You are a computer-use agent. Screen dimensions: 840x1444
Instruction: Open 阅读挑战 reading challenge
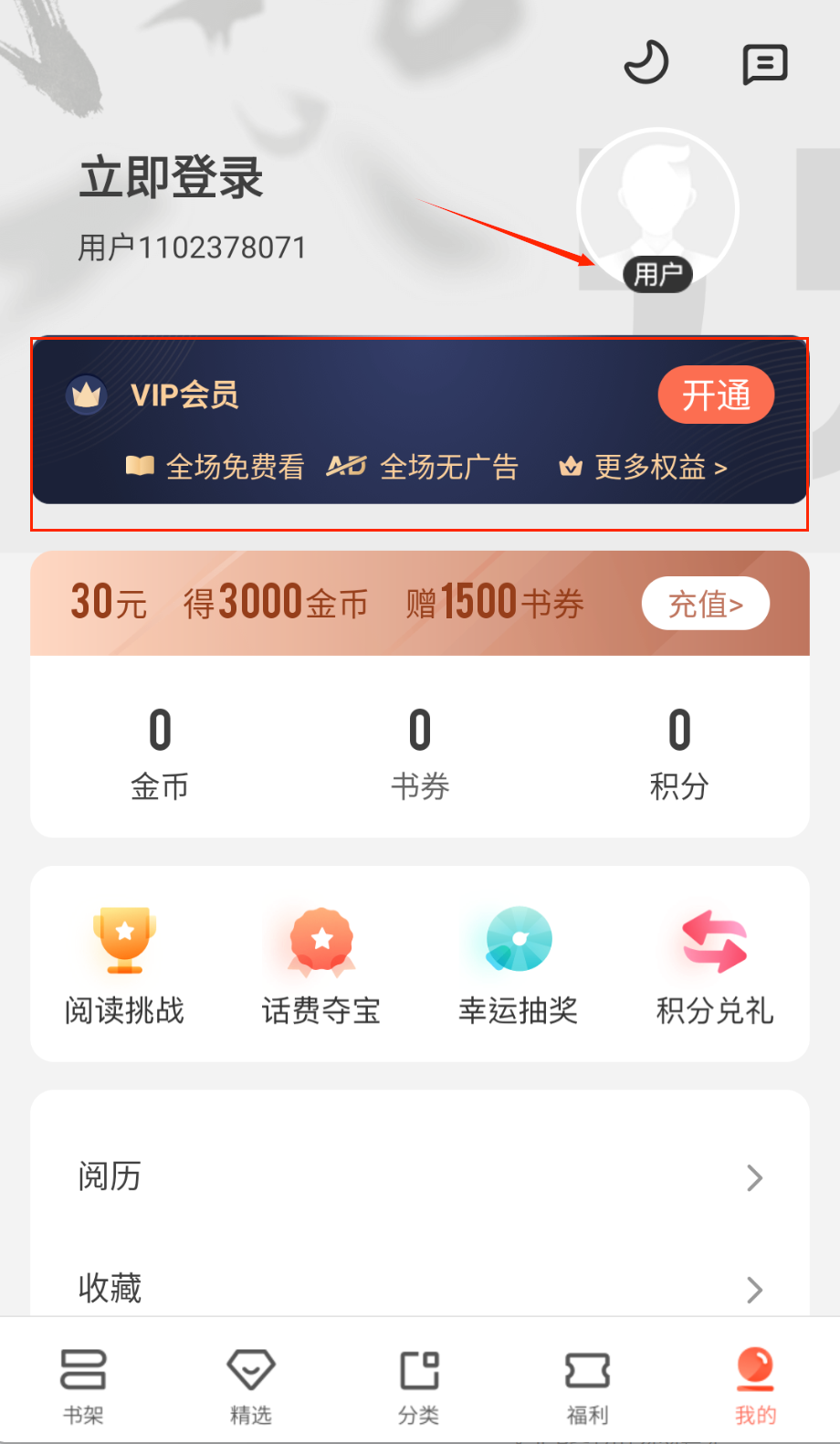(125, 964)
